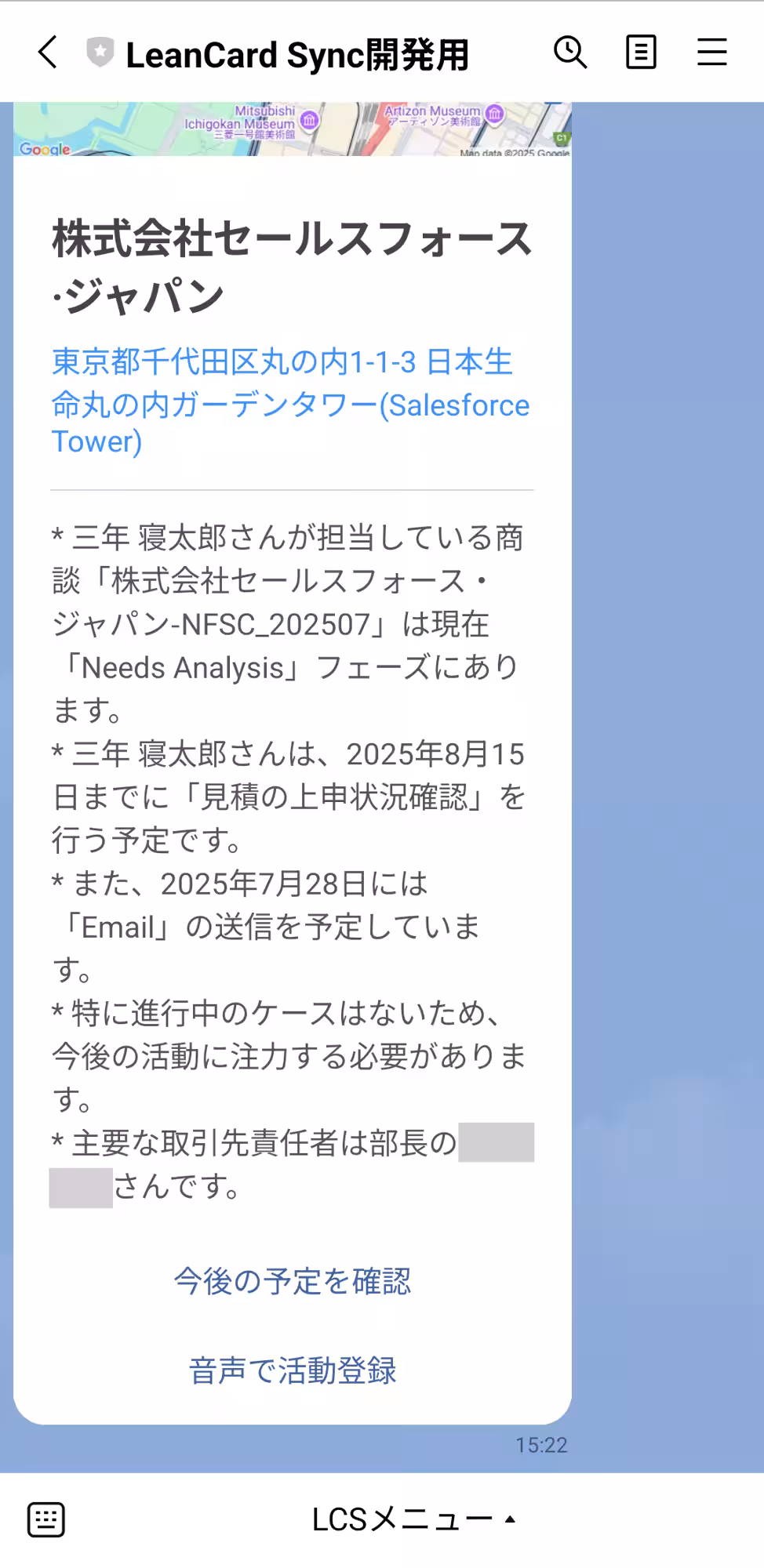Tap the Artizon Museum marker on the map
The width and height of the screenshot is (764, 1568).
coord(495,113)
